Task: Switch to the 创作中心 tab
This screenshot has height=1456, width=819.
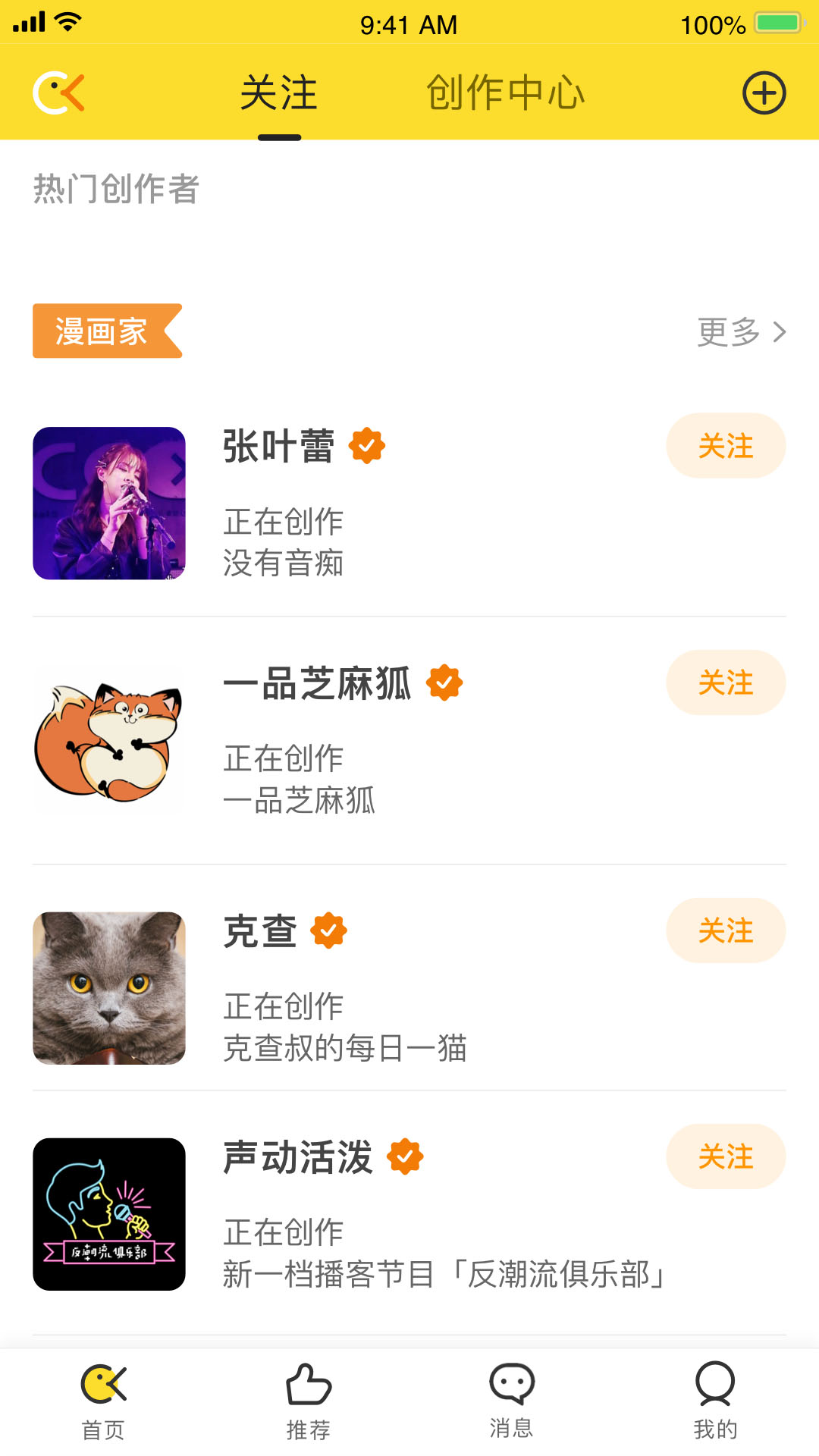Action: tap(505, 93)
